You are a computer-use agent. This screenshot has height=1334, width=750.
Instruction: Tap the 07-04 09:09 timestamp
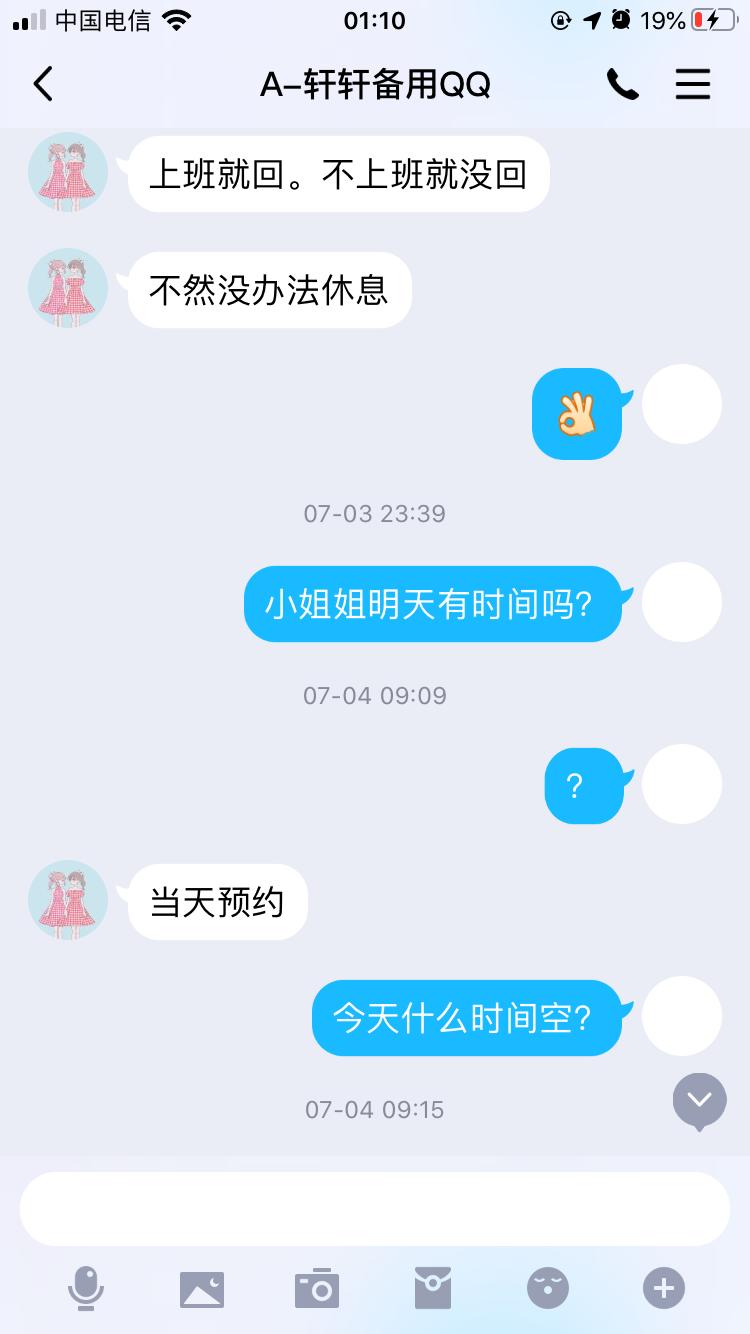375,695
